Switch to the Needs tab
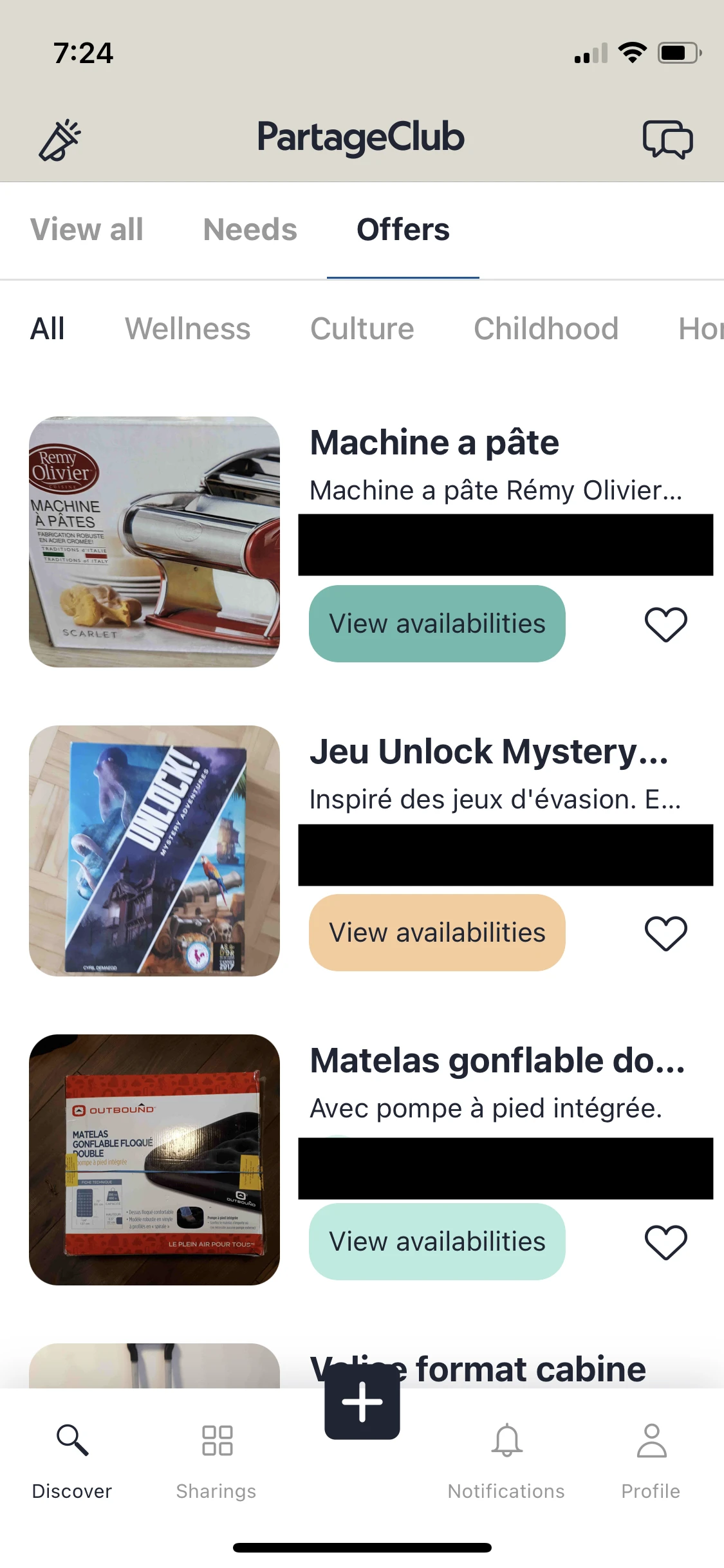This screenshot has width=724, height=1568. click(x=250, y=230)
